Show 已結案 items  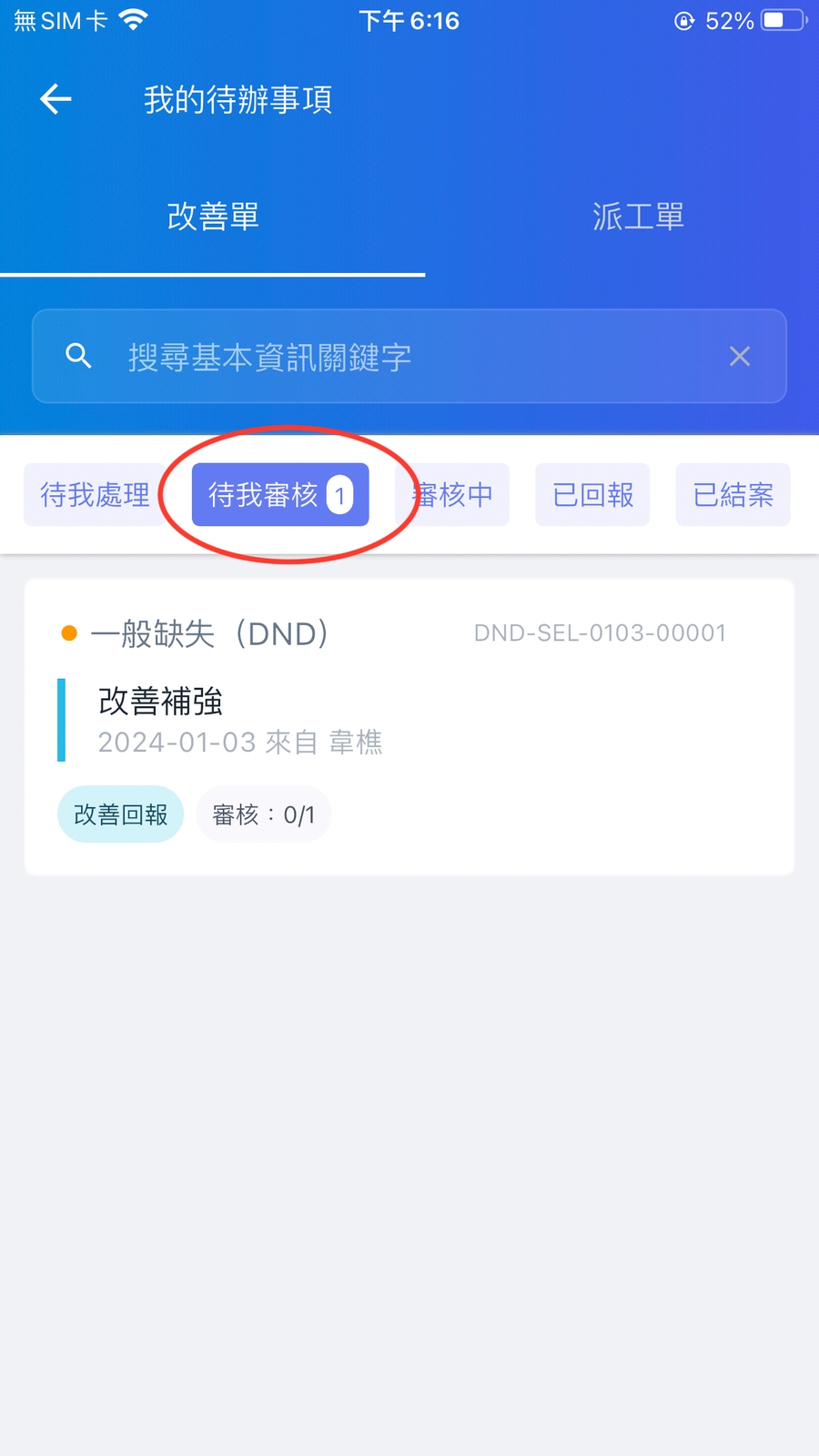(x=733, y=495)
